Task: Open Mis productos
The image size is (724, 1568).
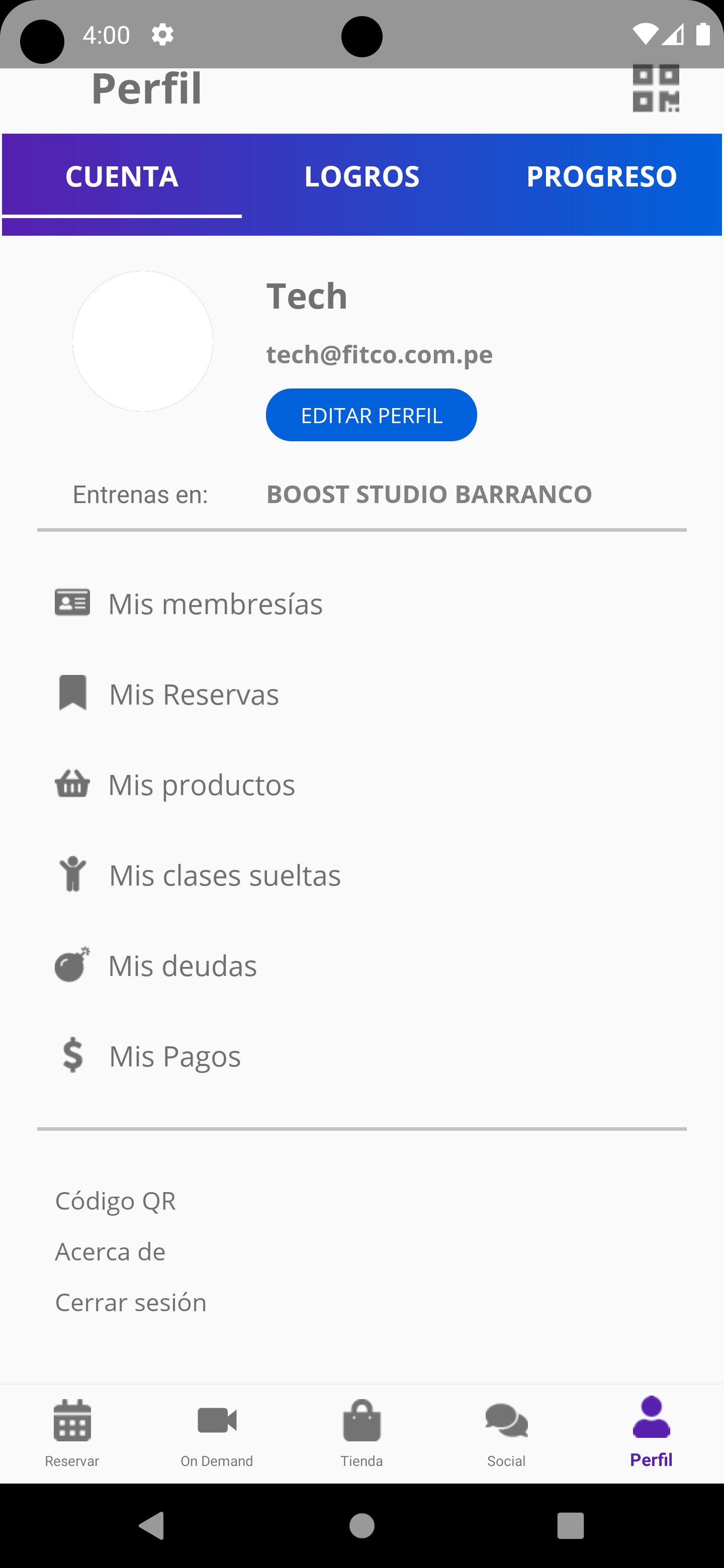Action: point(361,785)
